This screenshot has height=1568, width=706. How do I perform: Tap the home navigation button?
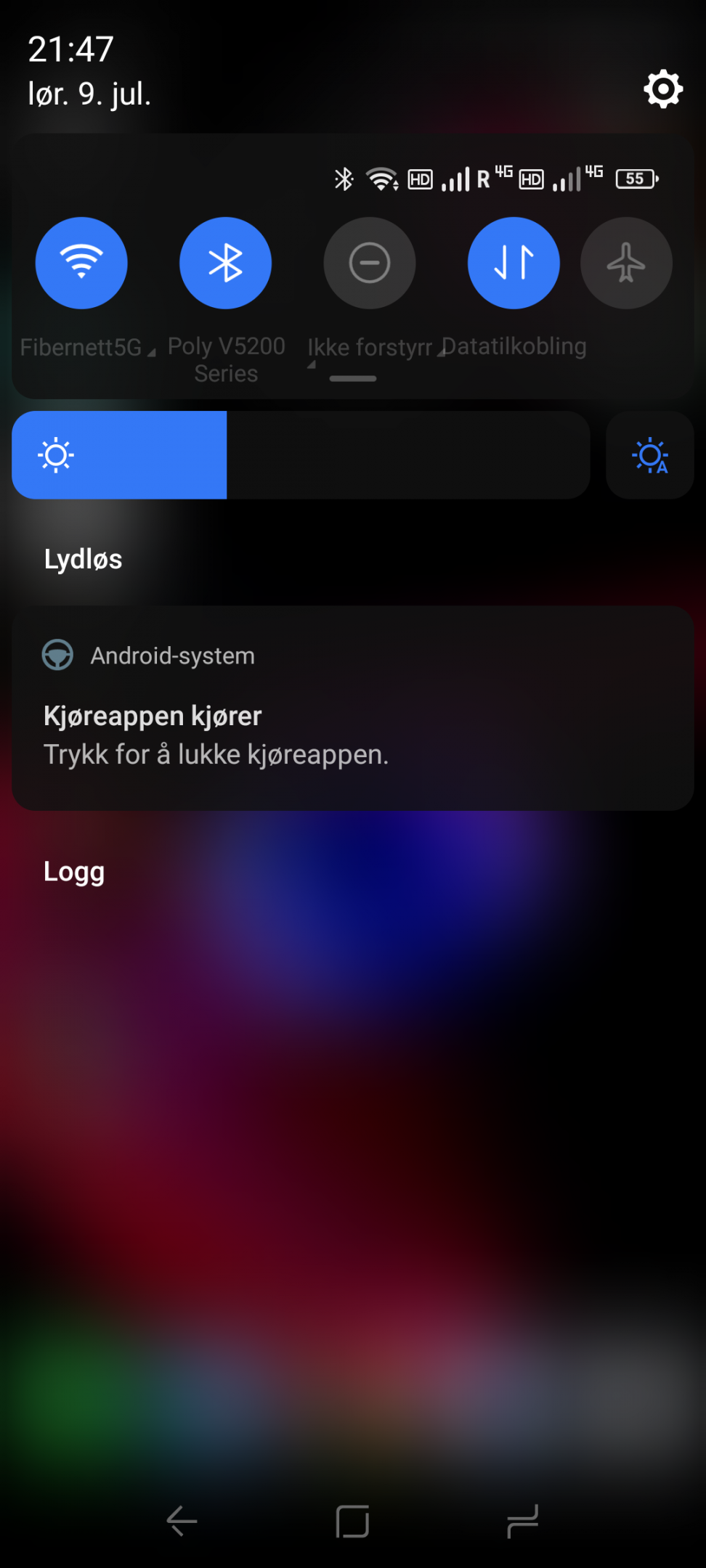pos(353,1521)
